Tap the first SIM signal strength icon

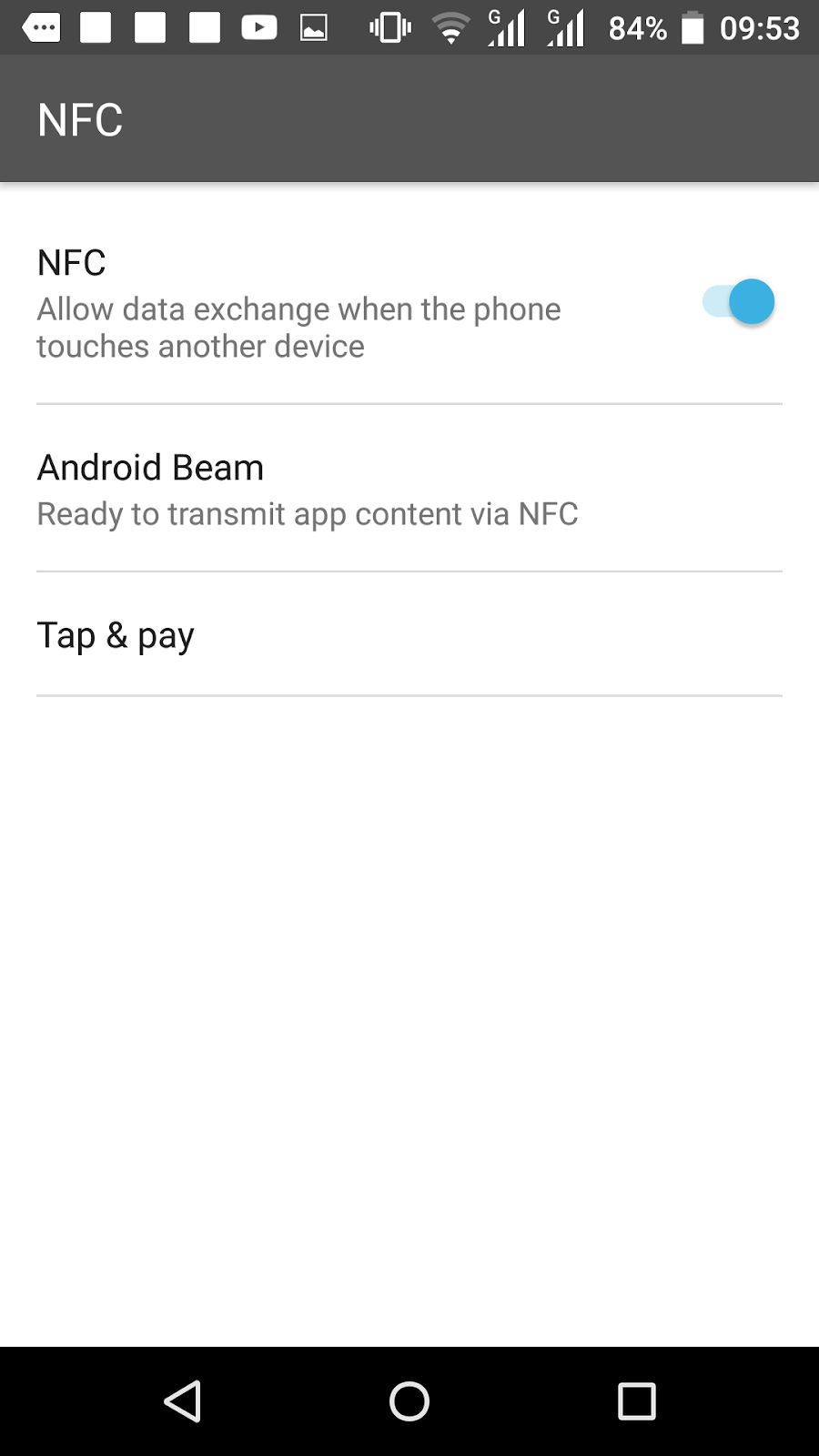coord(505,26)
